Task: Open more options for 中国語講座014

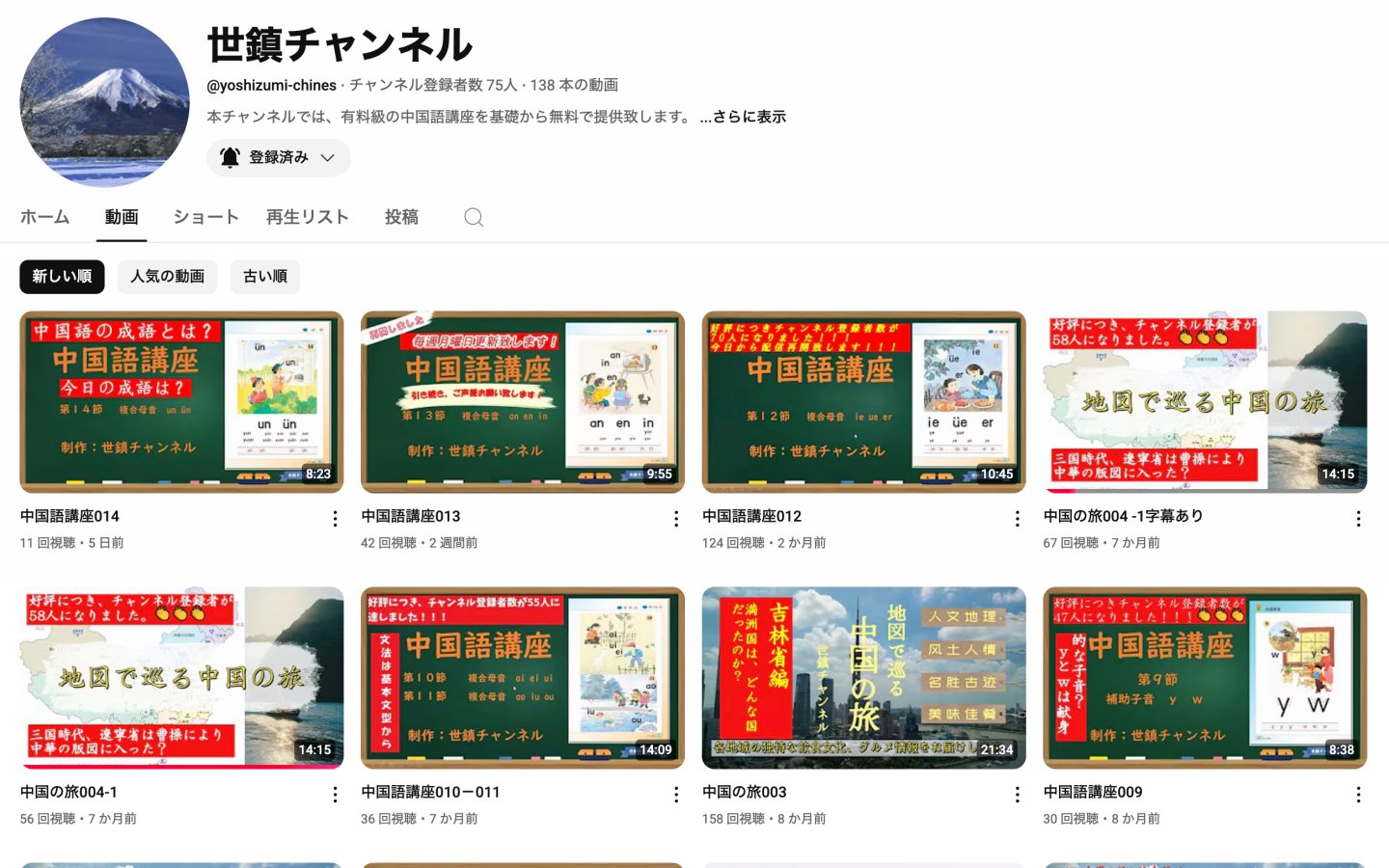Action: click(x=335, y=519)
